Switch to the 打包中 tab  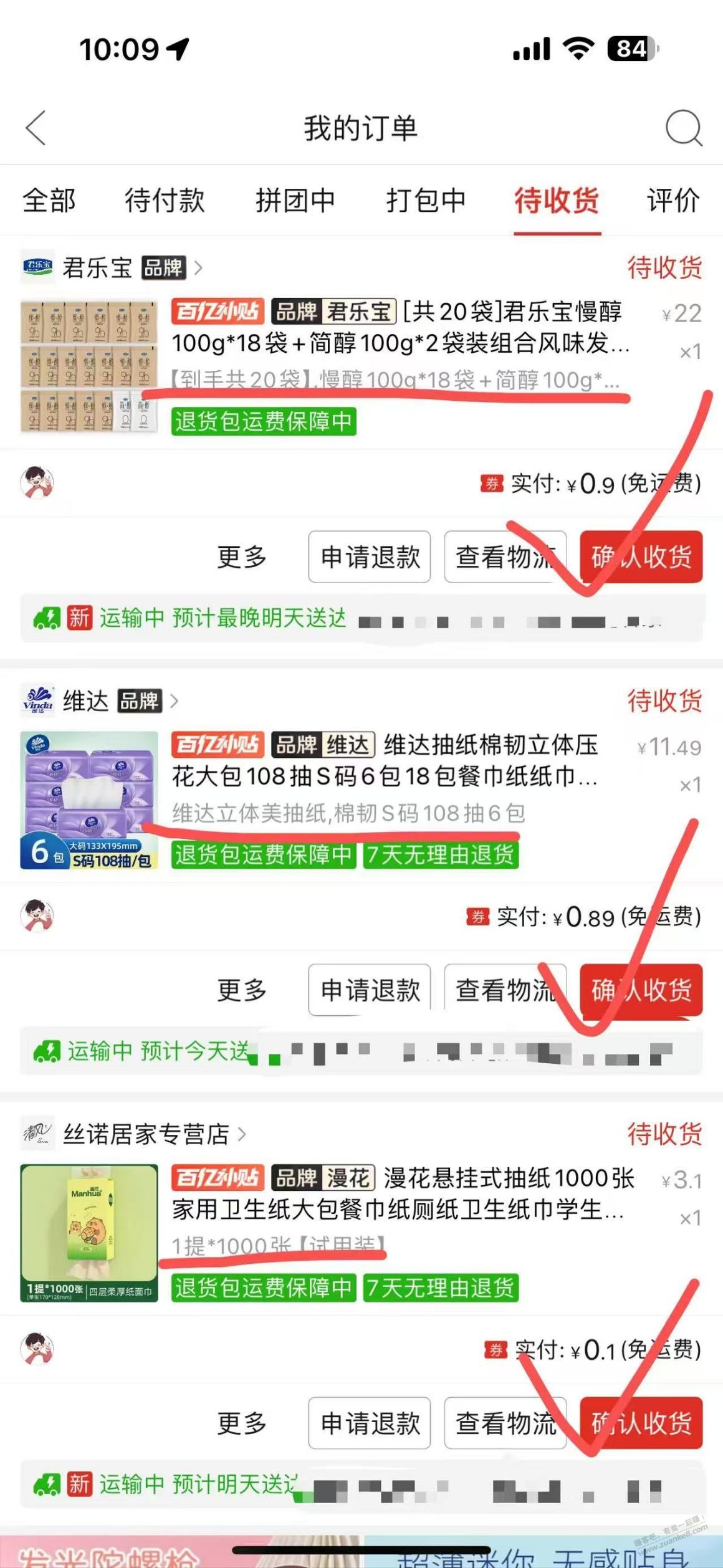point(426,201)
